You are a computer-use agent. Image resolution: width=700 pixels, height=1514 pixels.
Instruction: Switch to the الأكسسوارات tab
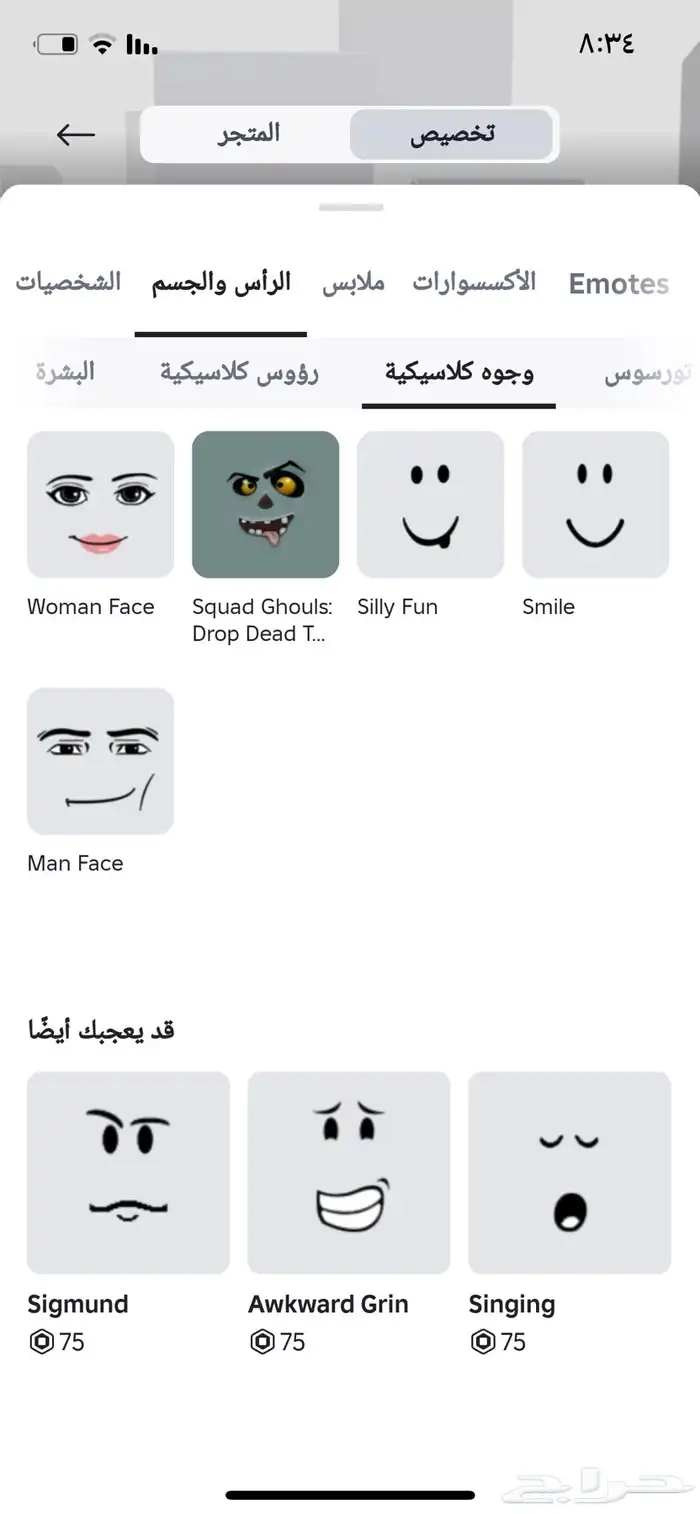coord(474,283)
